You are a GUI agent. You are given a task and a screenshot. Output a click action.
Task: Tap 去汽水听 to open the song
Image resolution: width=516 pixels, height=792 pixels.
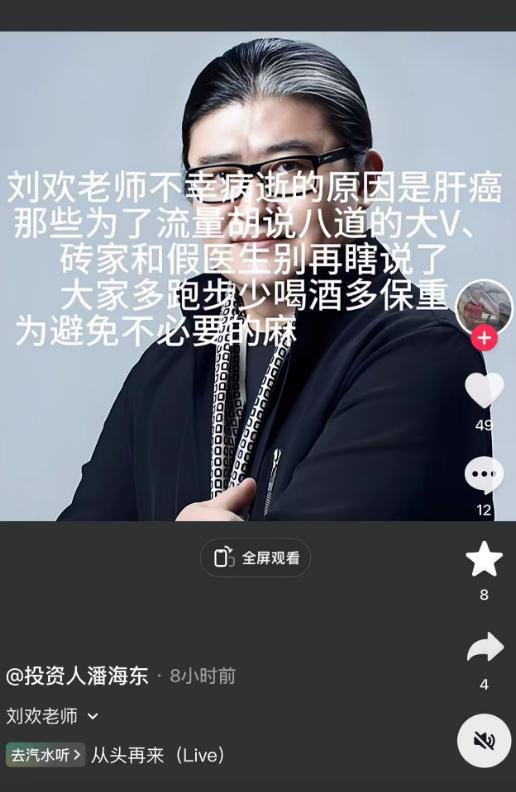45,755
